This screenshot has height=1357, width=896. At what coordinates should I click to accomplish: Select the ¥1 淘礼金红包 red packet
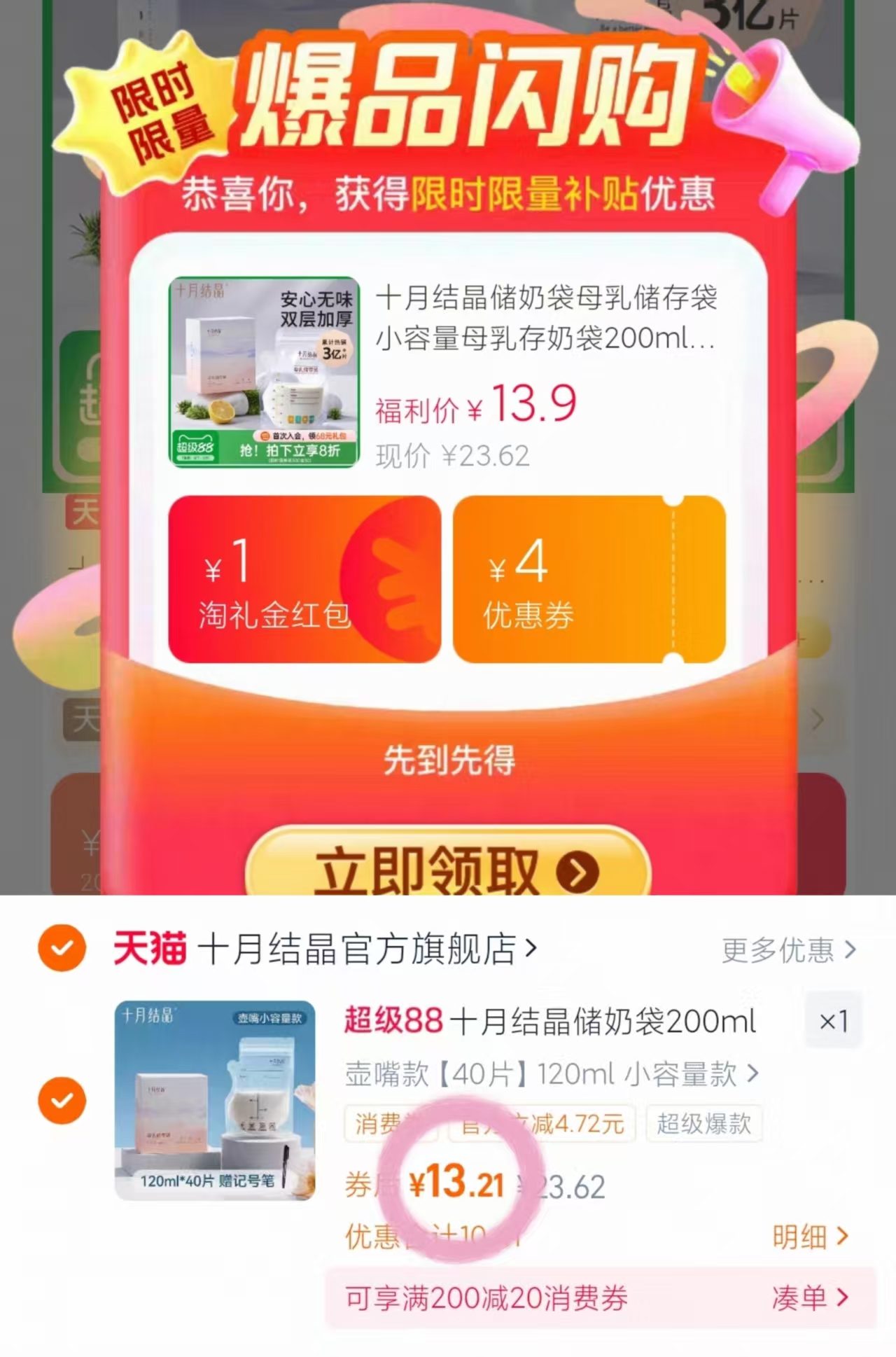coord(306,580)
